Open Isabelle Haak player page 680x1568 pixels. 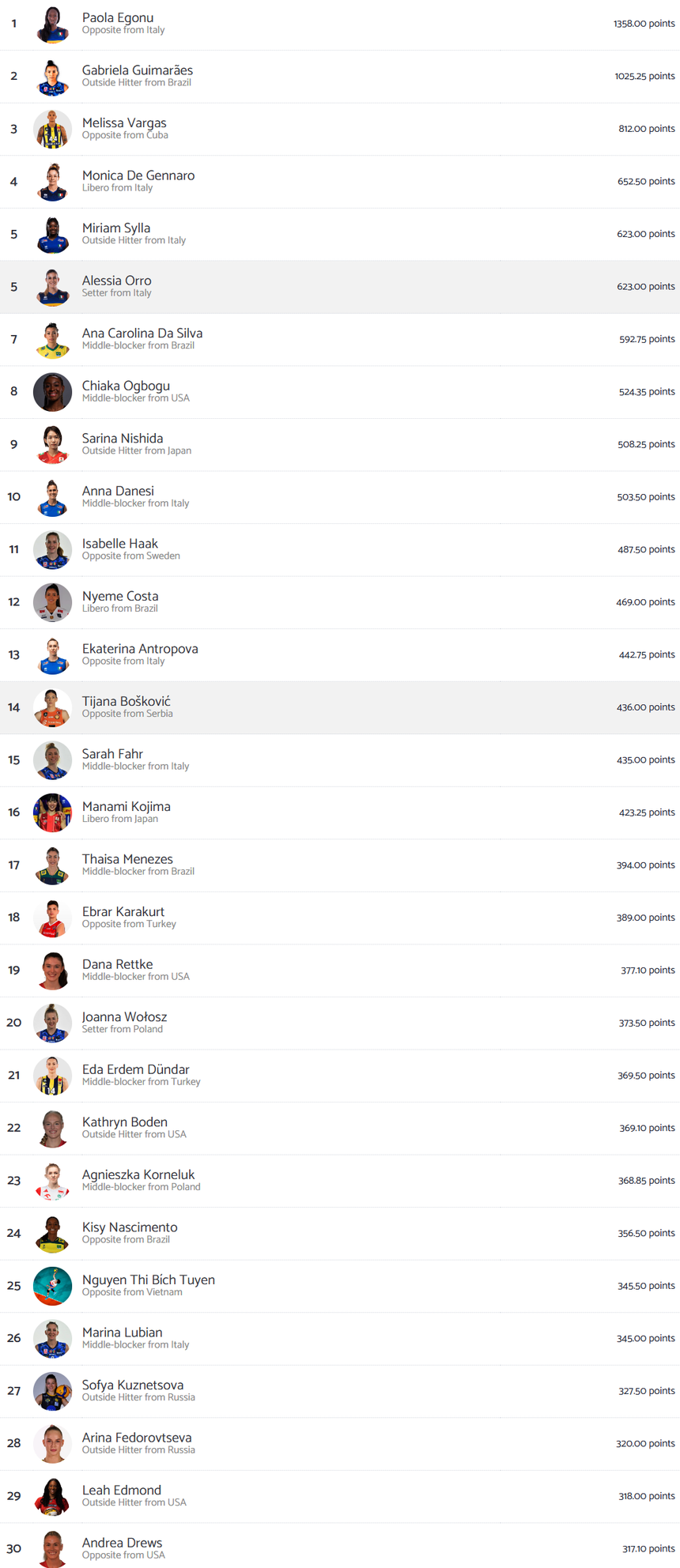(119, 544)
